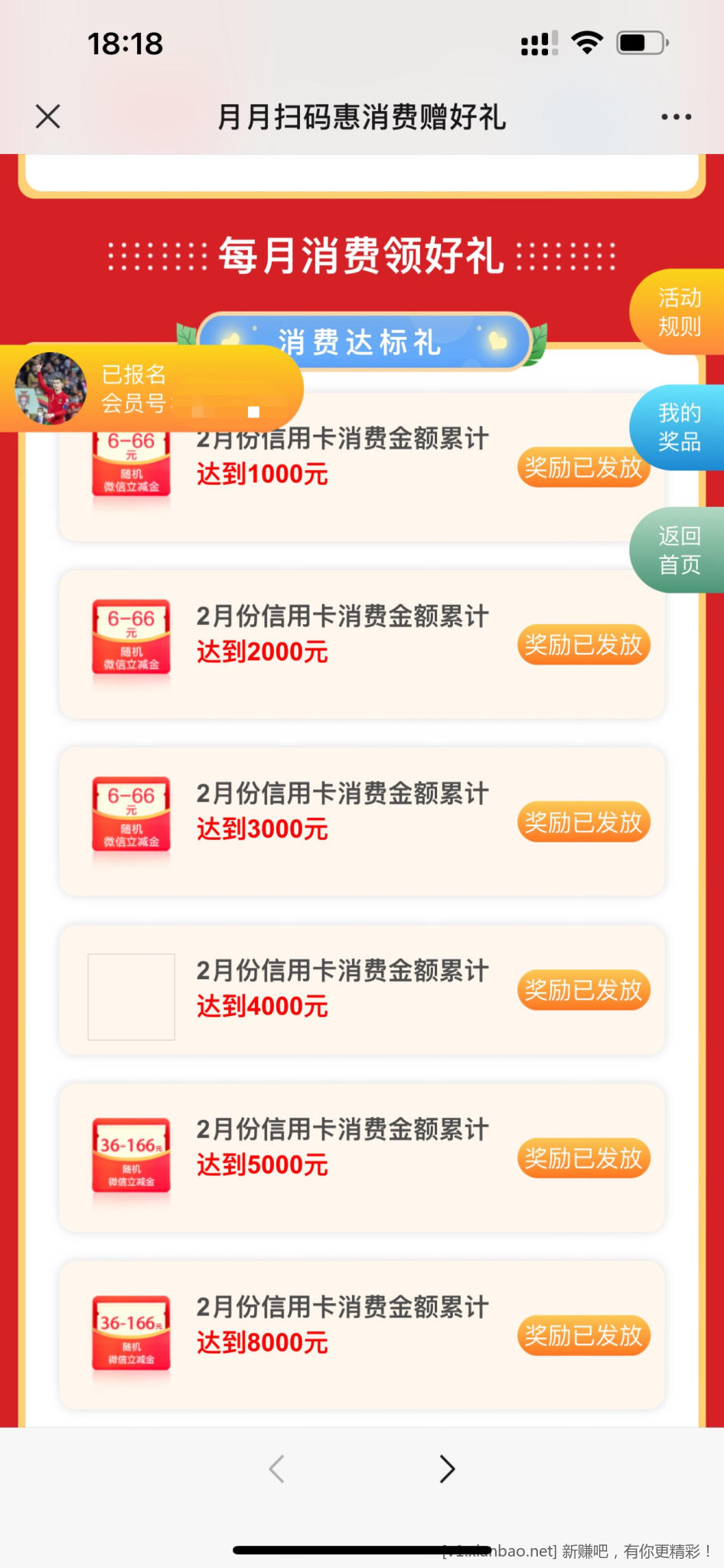Open 活动规则 activity rules
724x1568 pixels.
[x=678, y=312]
